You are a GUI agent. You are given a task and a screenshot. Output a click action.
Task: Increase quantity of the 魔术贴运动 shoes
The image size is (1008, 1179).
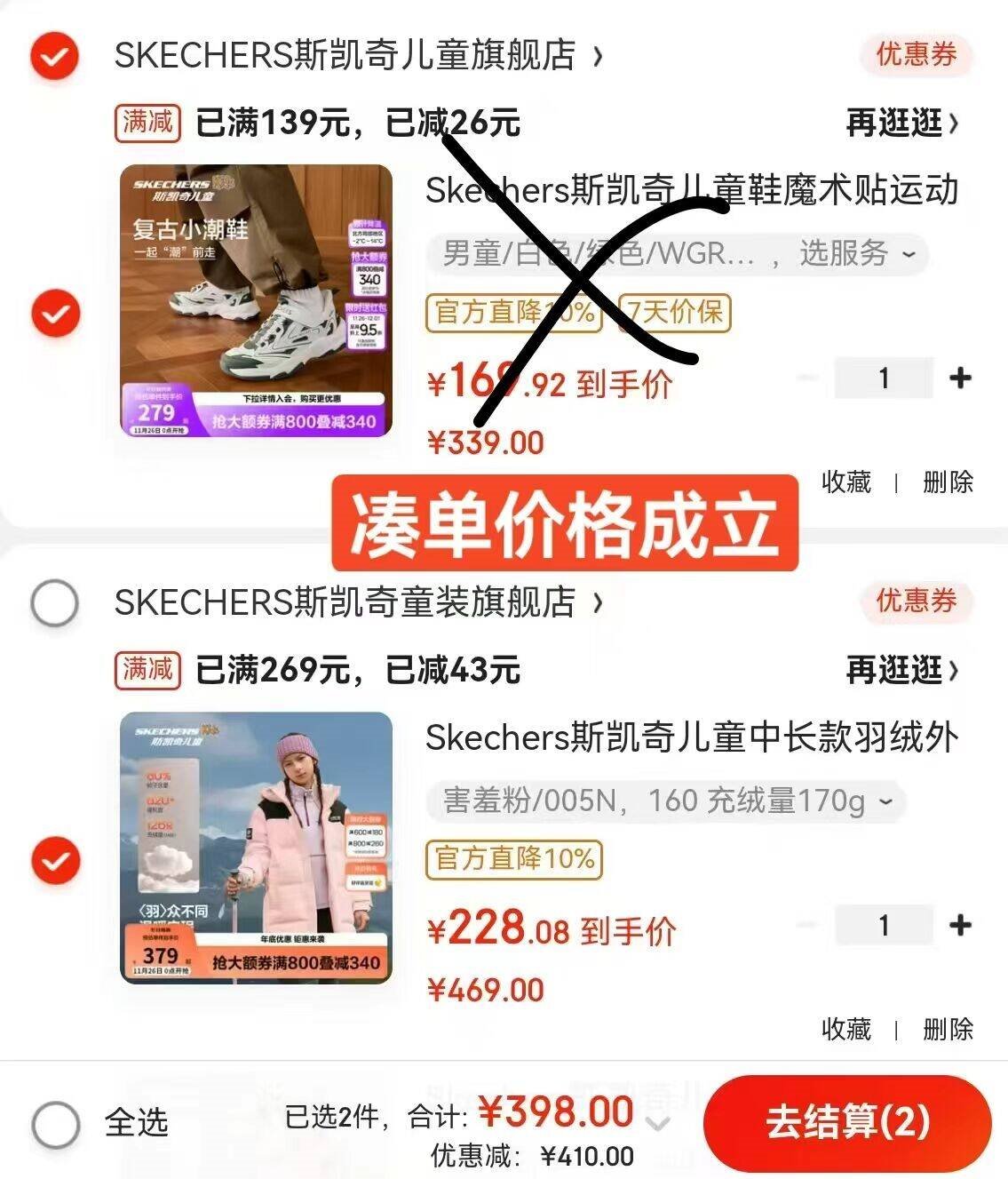(960, 378)
